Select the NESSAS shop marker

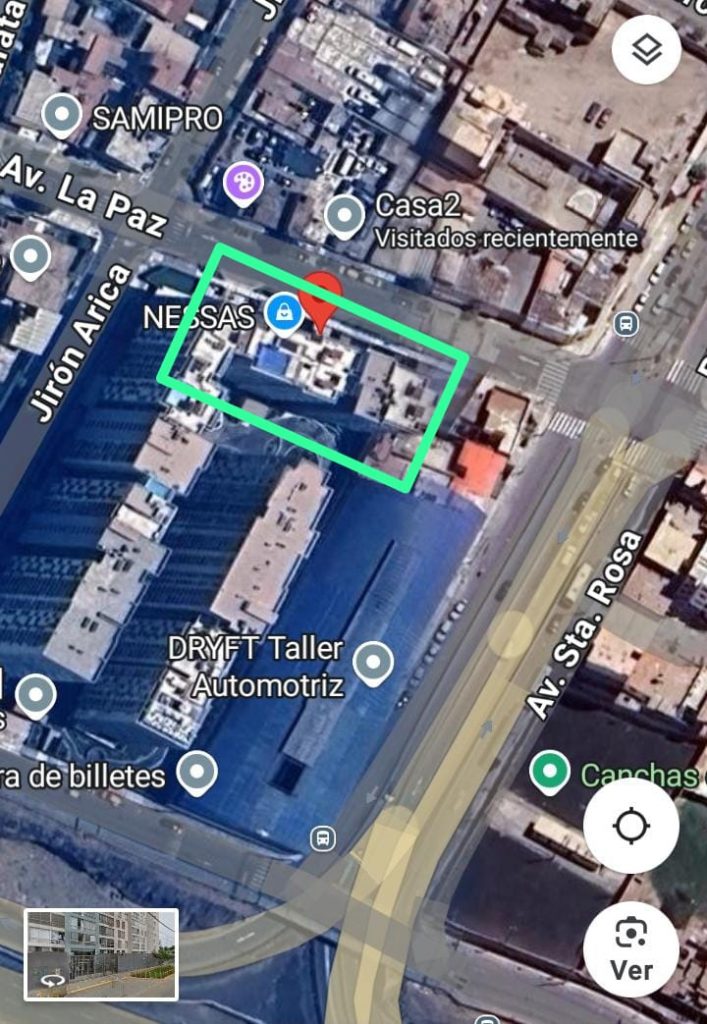pyautogui.click(x=285, y=314)
